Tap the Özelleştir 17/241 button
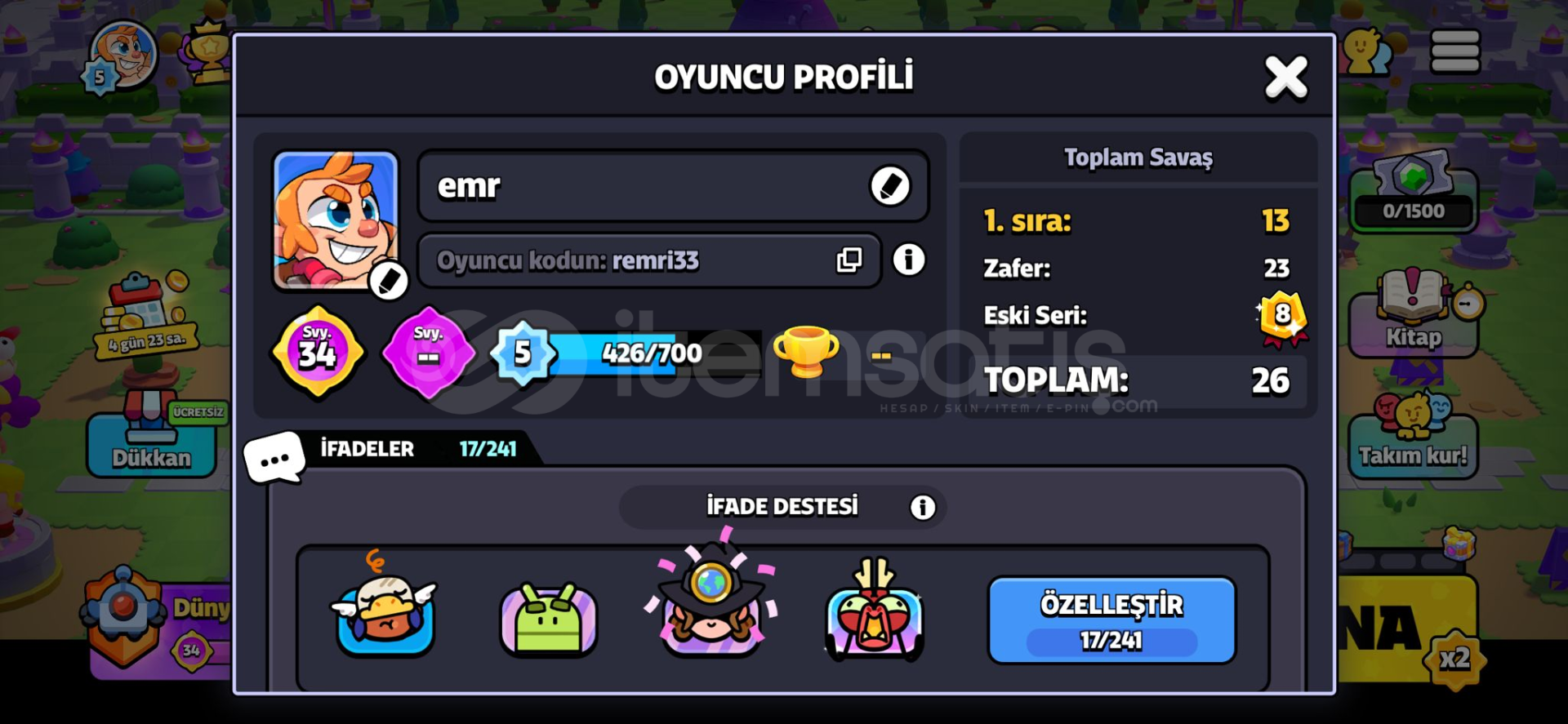 click(1111, 620)
